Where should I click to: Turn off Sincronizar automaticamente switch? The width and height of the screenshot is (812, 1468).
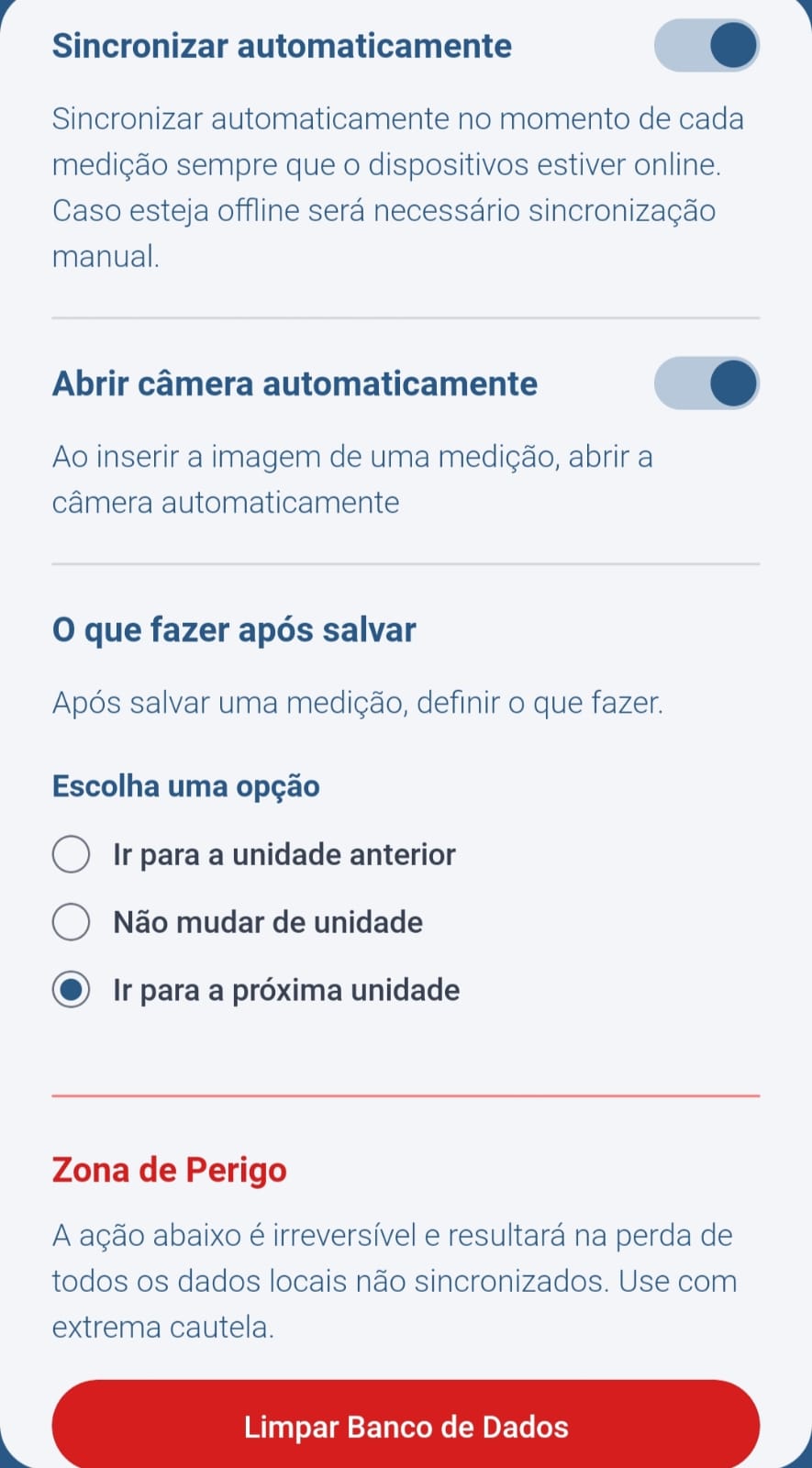pos(706,46)
